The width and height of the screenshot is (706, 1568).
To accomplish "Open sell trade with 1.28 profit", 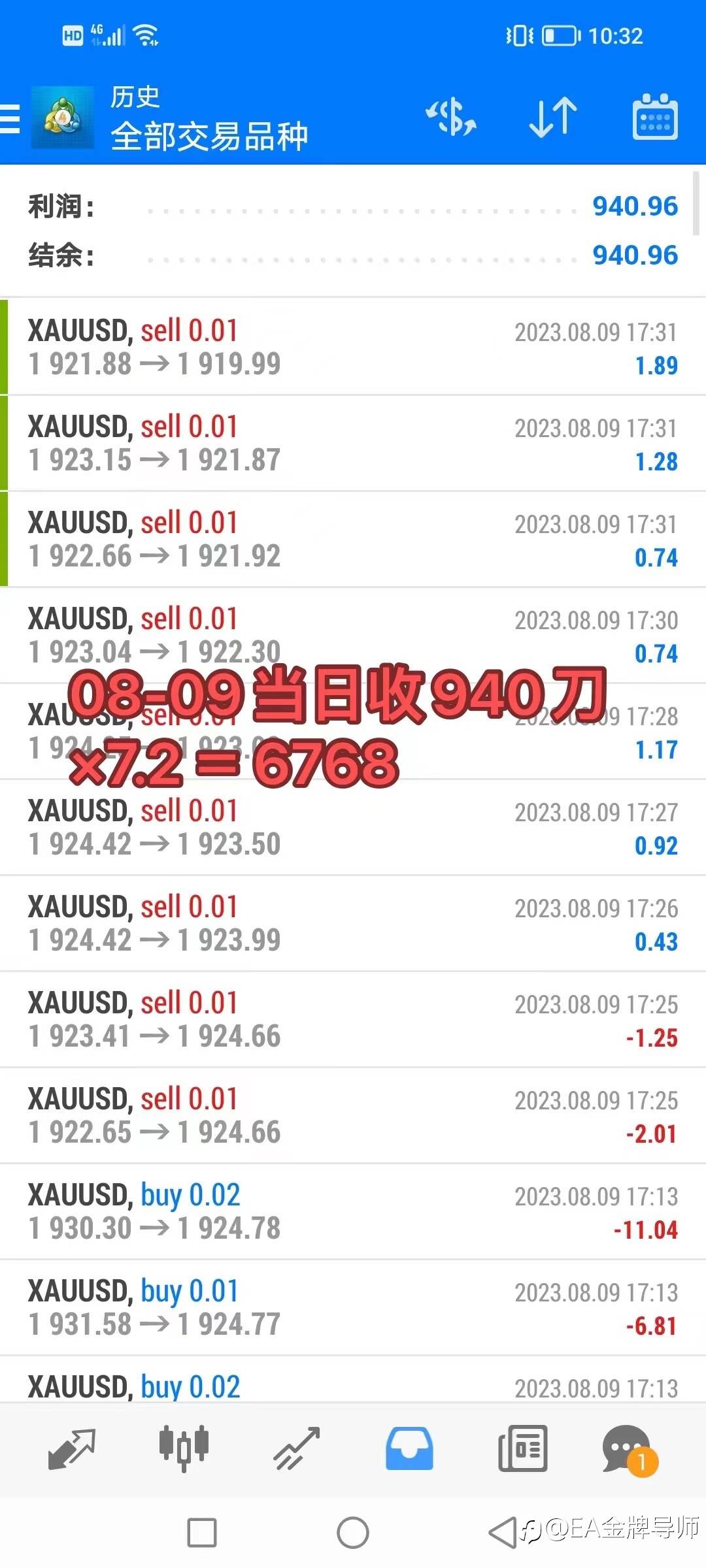I will [353, 443].
